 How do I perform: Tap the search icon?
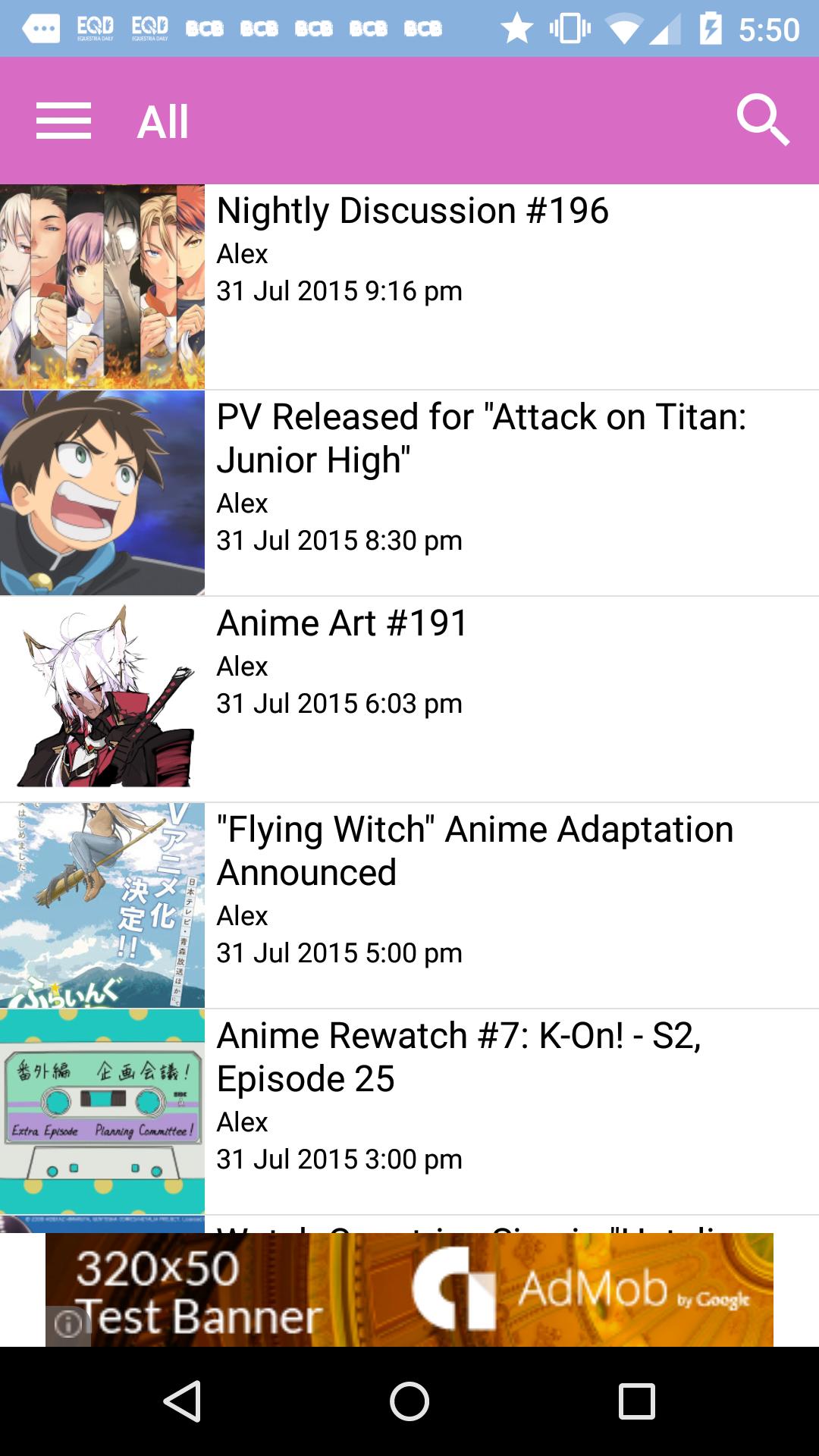click(x=765, y=120)
